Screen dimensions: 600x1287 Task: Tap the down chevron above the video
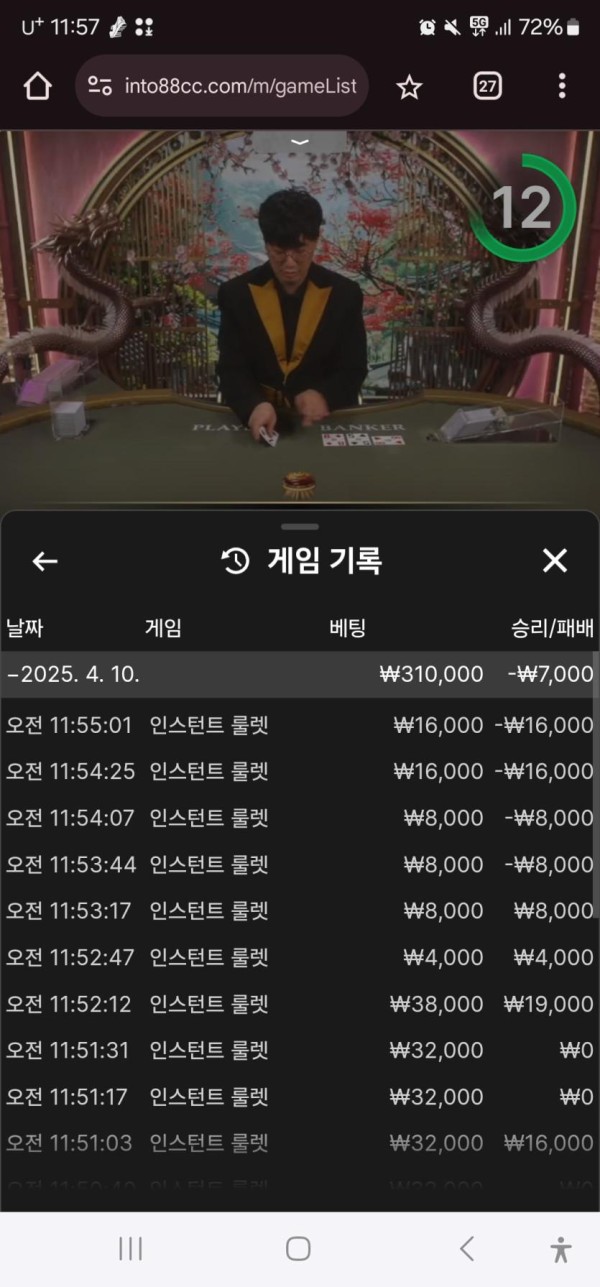click(300, 143)
